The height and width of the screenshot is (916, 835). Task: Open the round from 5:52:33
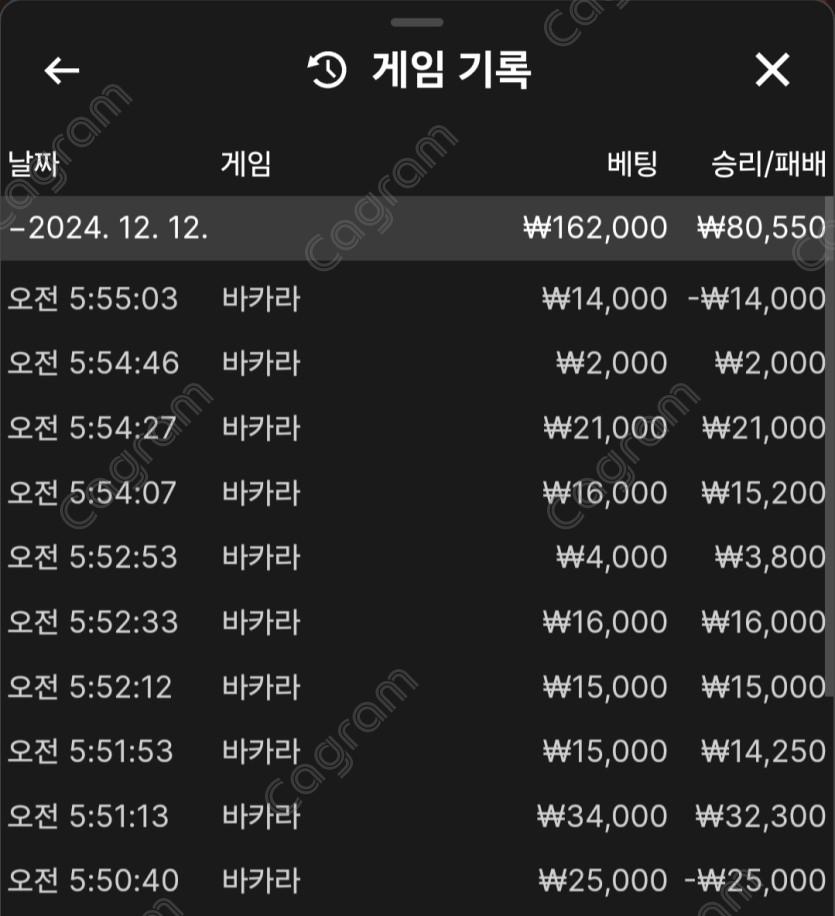(415, 622)
